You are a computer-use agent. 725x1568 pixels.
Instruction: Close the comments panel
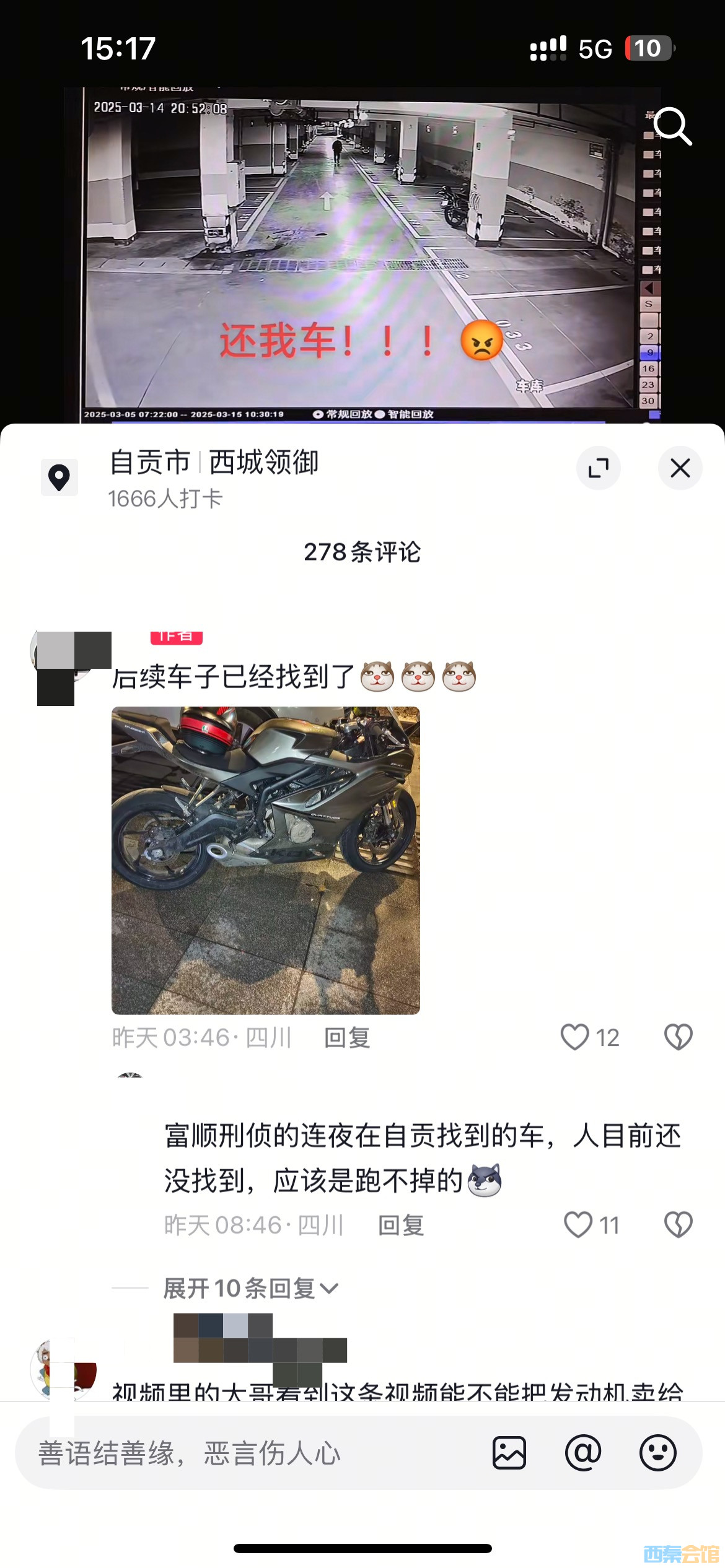click(680, 468)
